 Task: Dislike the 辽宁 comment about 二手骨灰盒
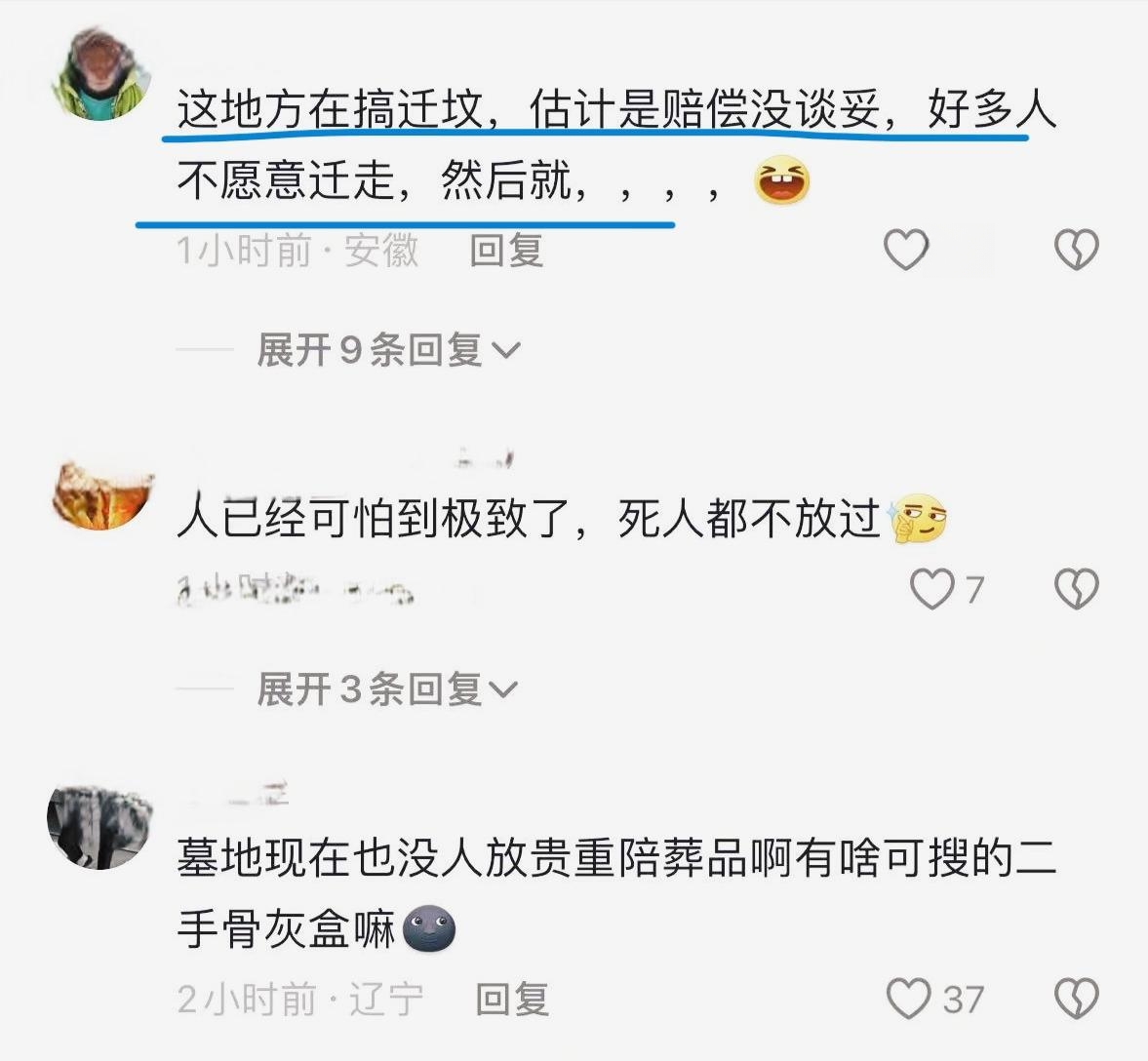point(1077,999)
